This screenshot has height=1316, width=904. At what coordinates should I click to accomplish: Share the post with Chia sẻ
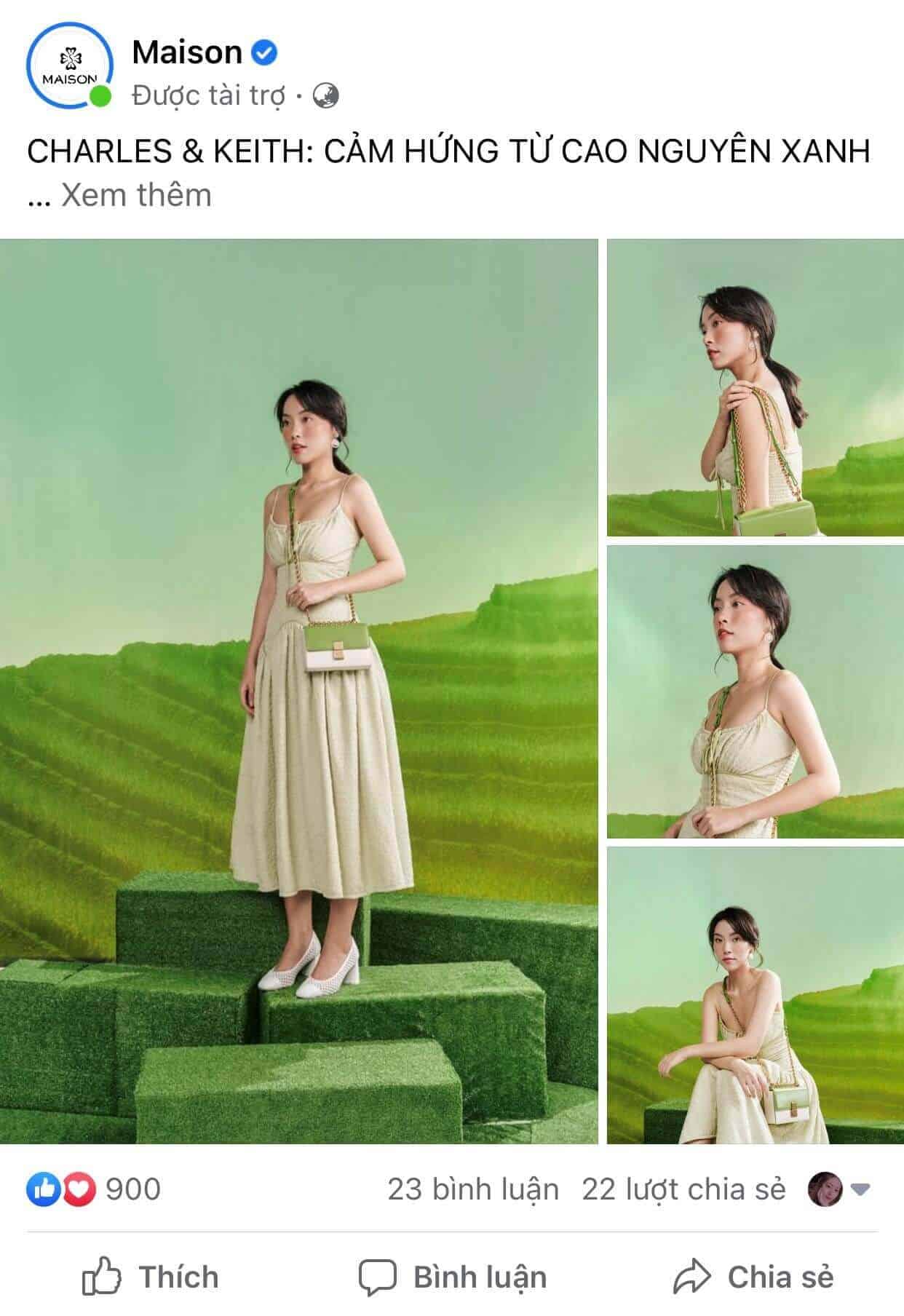753,1277
